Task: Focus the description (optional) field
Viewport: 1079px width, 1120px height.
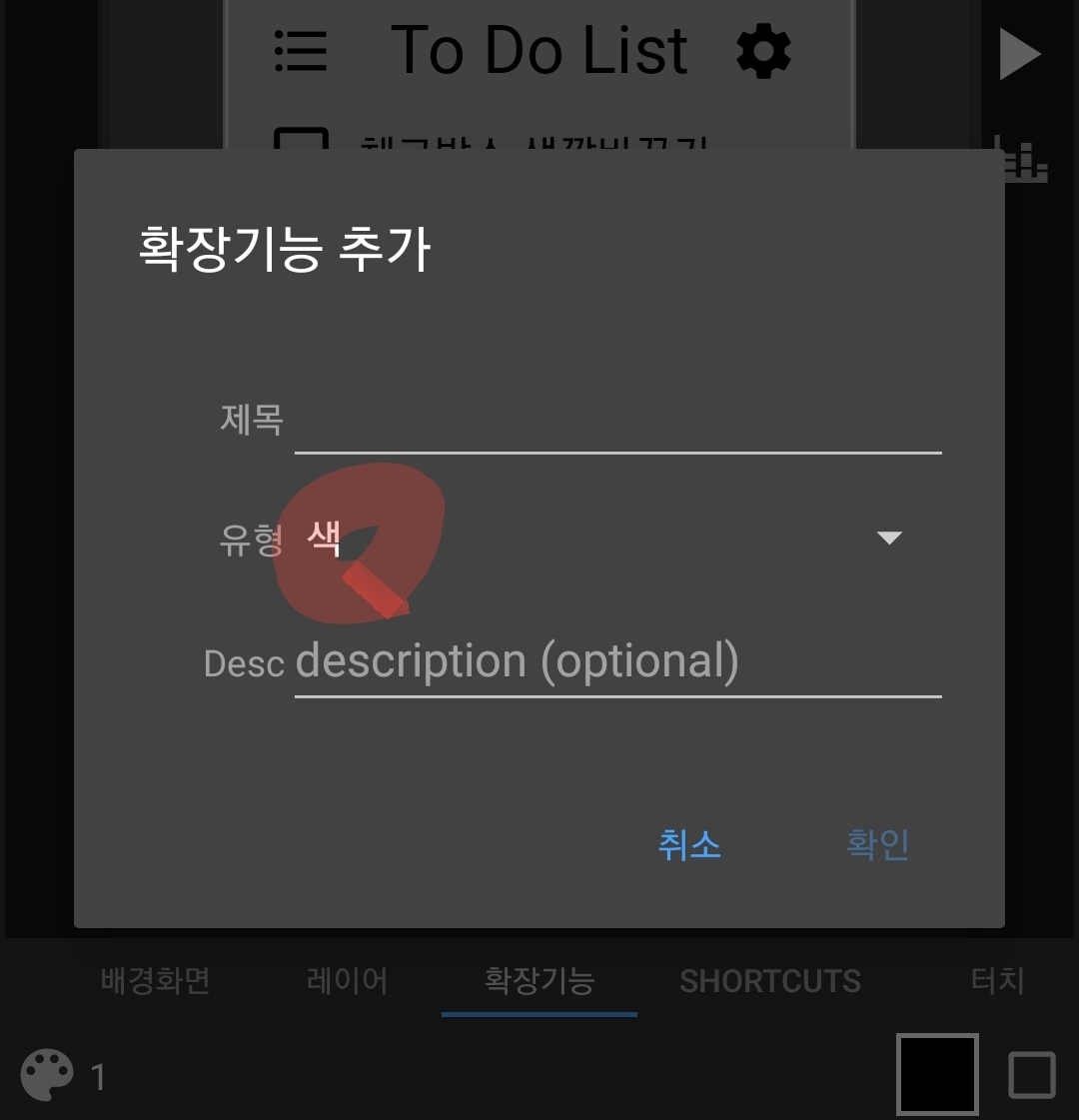Action: (x=617, y=661)
